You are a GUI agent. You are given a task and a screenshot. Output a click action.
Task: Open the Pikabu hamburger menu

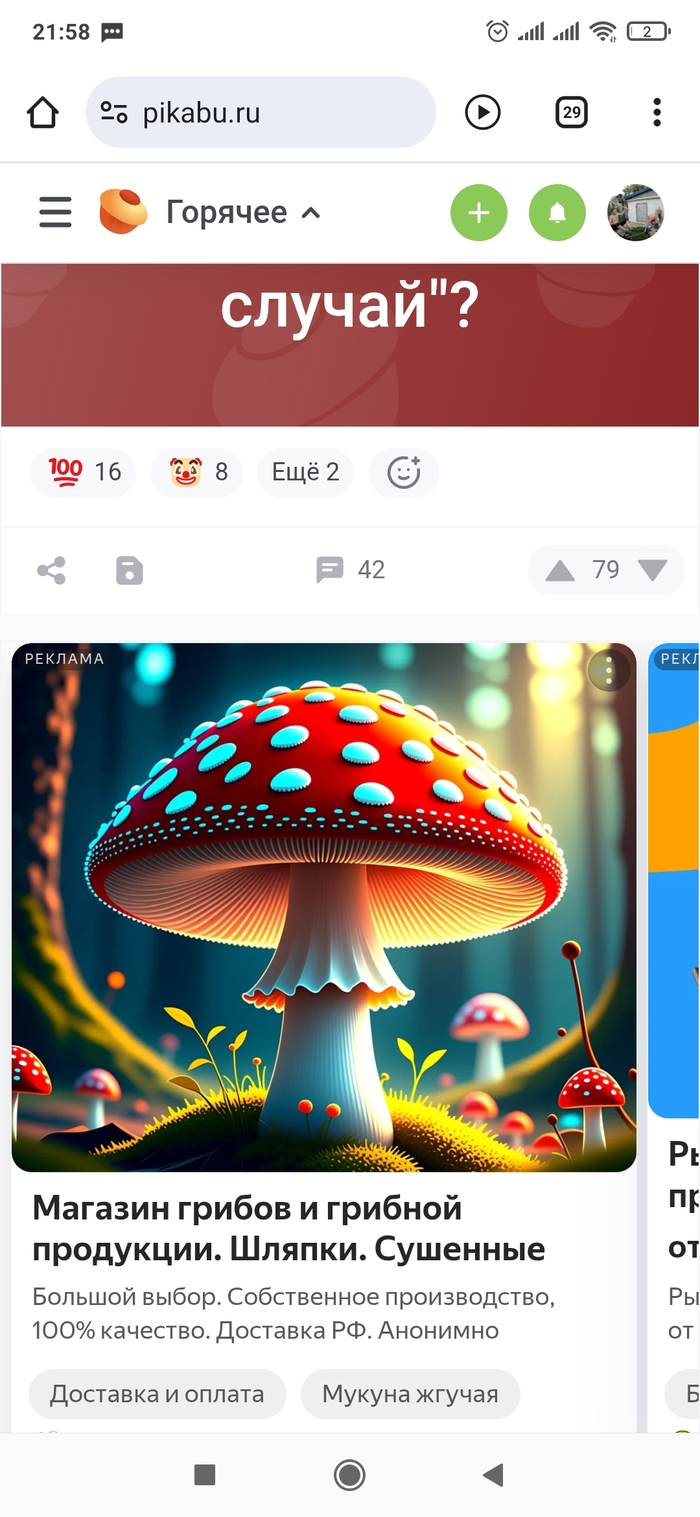click(x=55, y=212)
